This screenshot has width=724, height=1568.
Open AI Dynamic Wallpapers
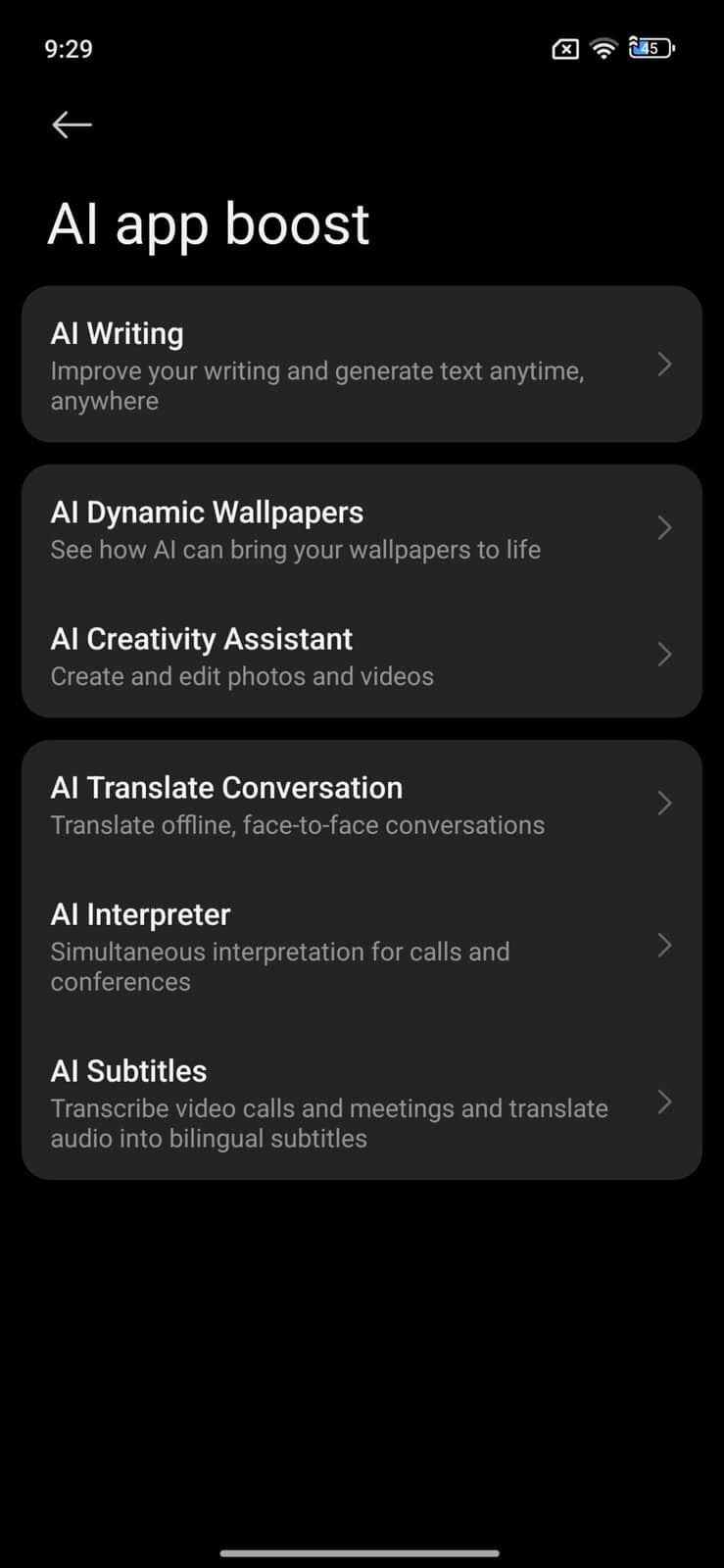coord(361,529)
